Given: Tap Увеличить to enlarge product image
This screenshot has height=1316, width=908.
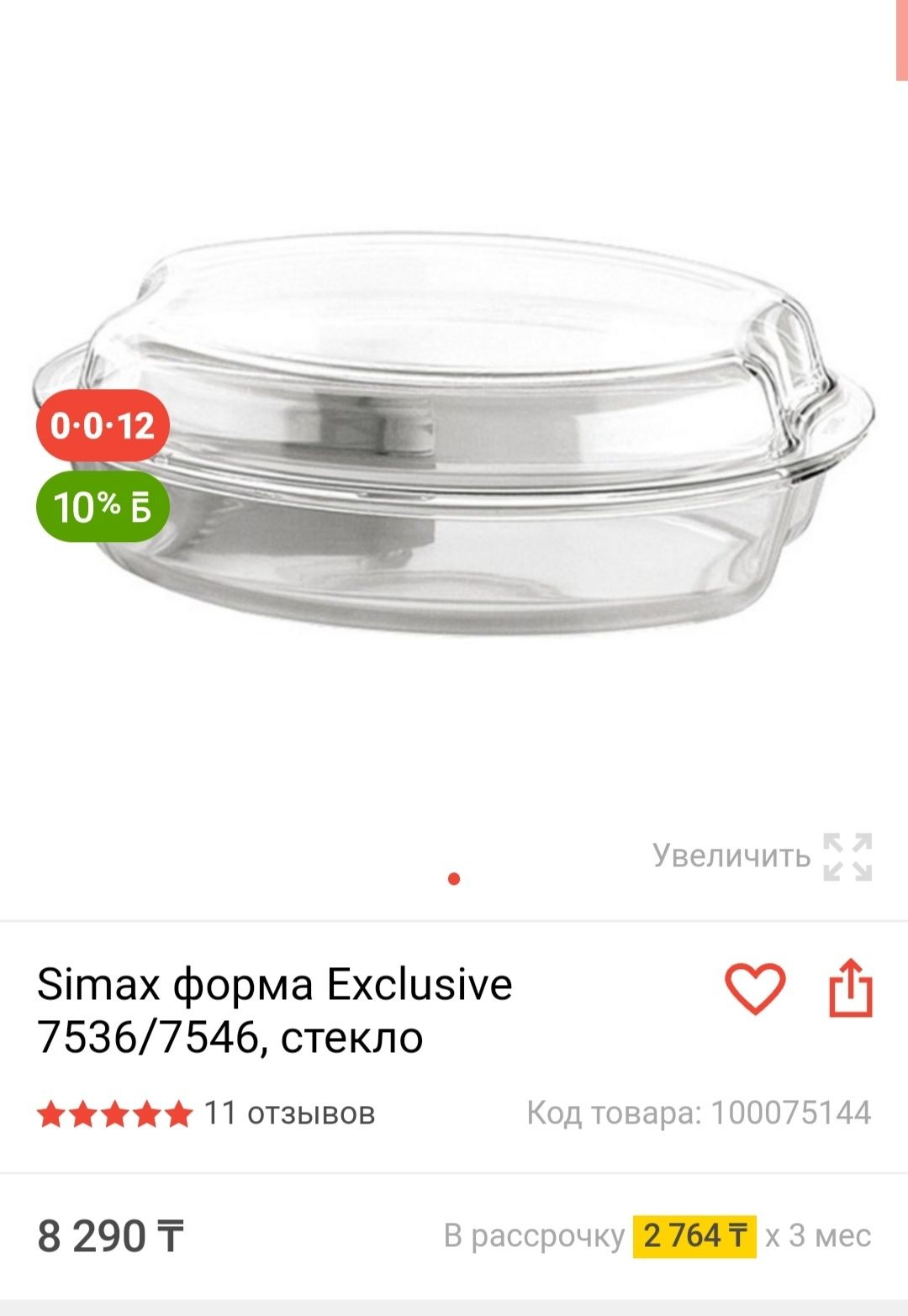Looking at the screenshot, I should point(762,856).
